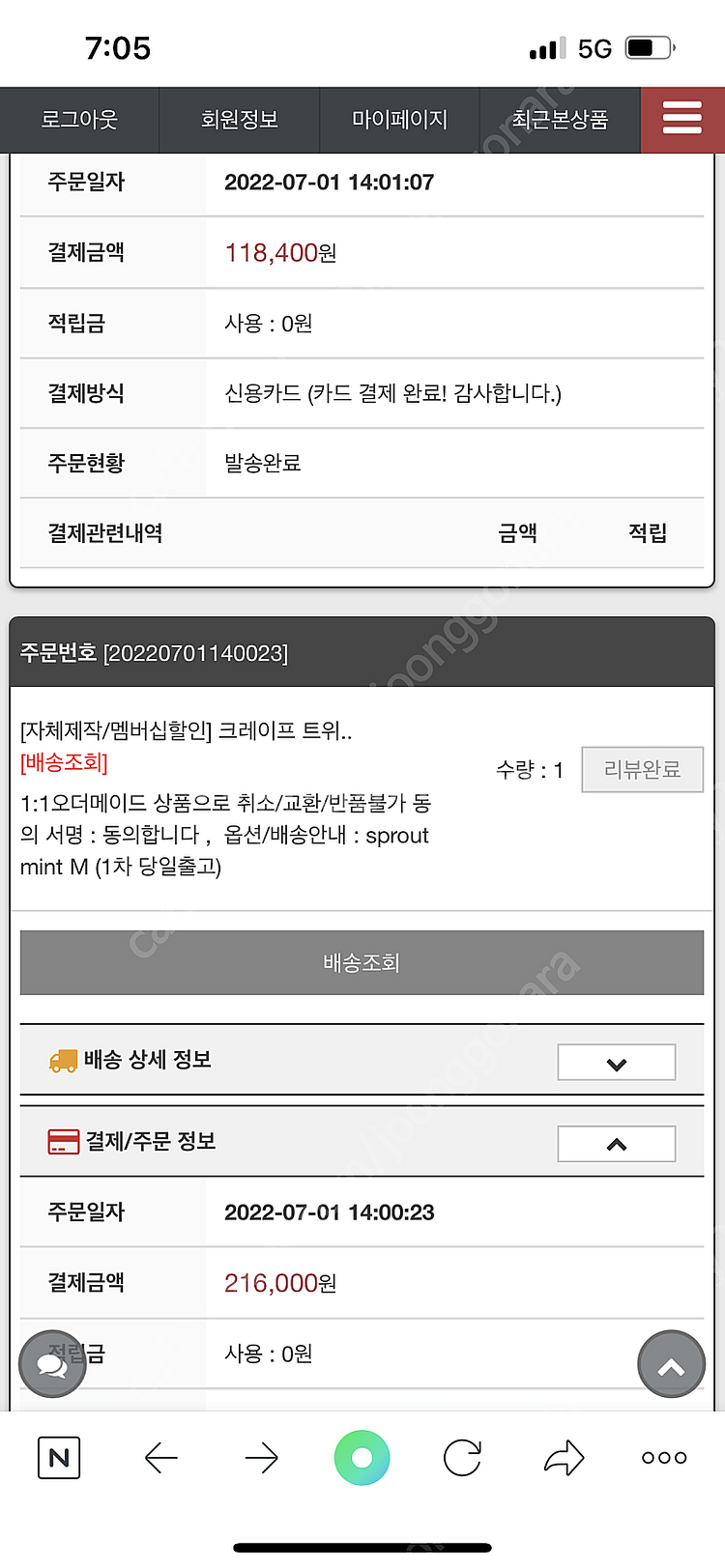This screenshot has width=725, height=1568.
Task: Jump to top with up-arrow button
Action: point(671,1364)
